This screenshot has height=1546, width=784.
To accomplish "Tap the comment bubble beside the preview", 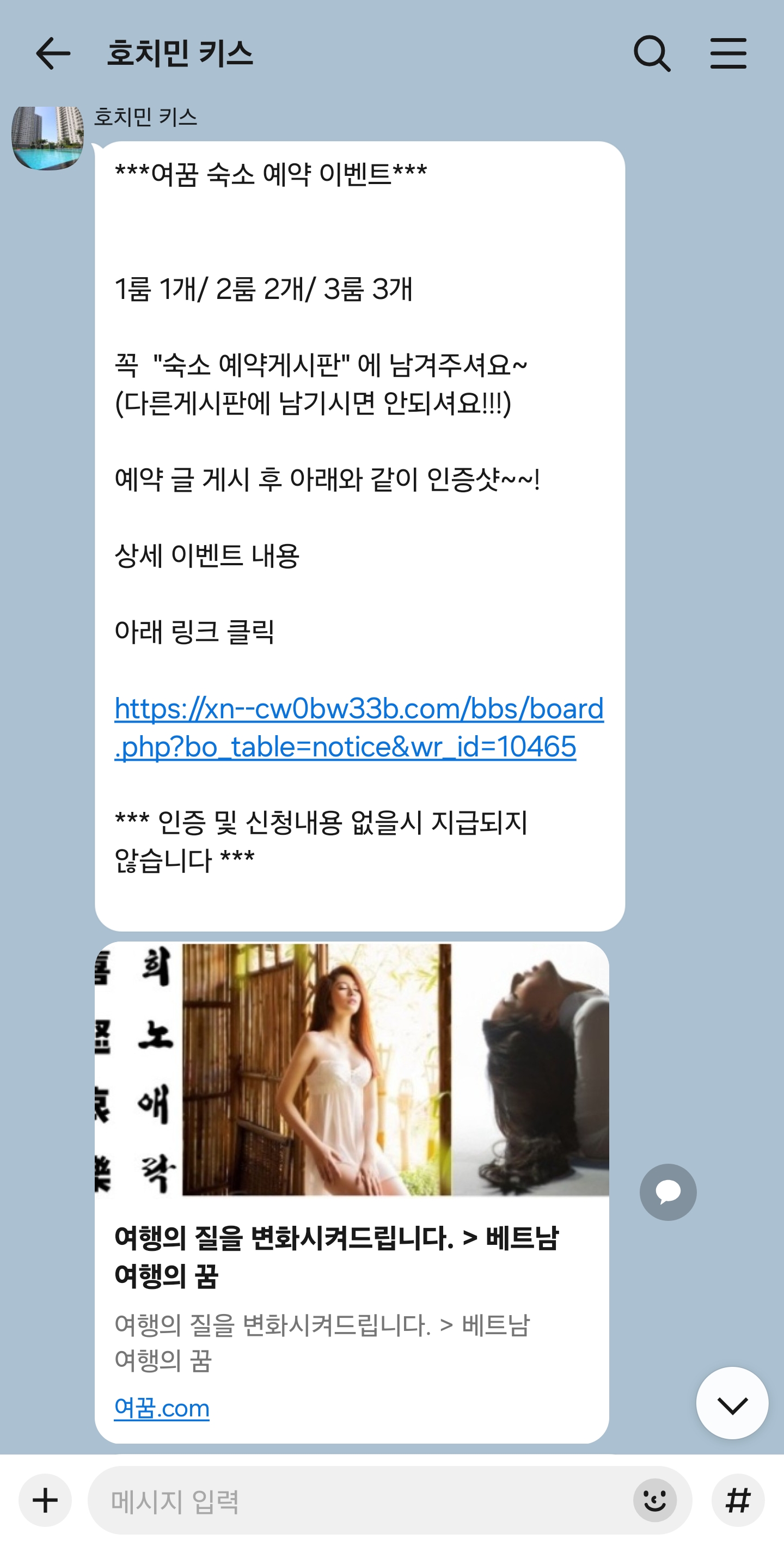I will pyautogui.click(x=667, y=1192).
